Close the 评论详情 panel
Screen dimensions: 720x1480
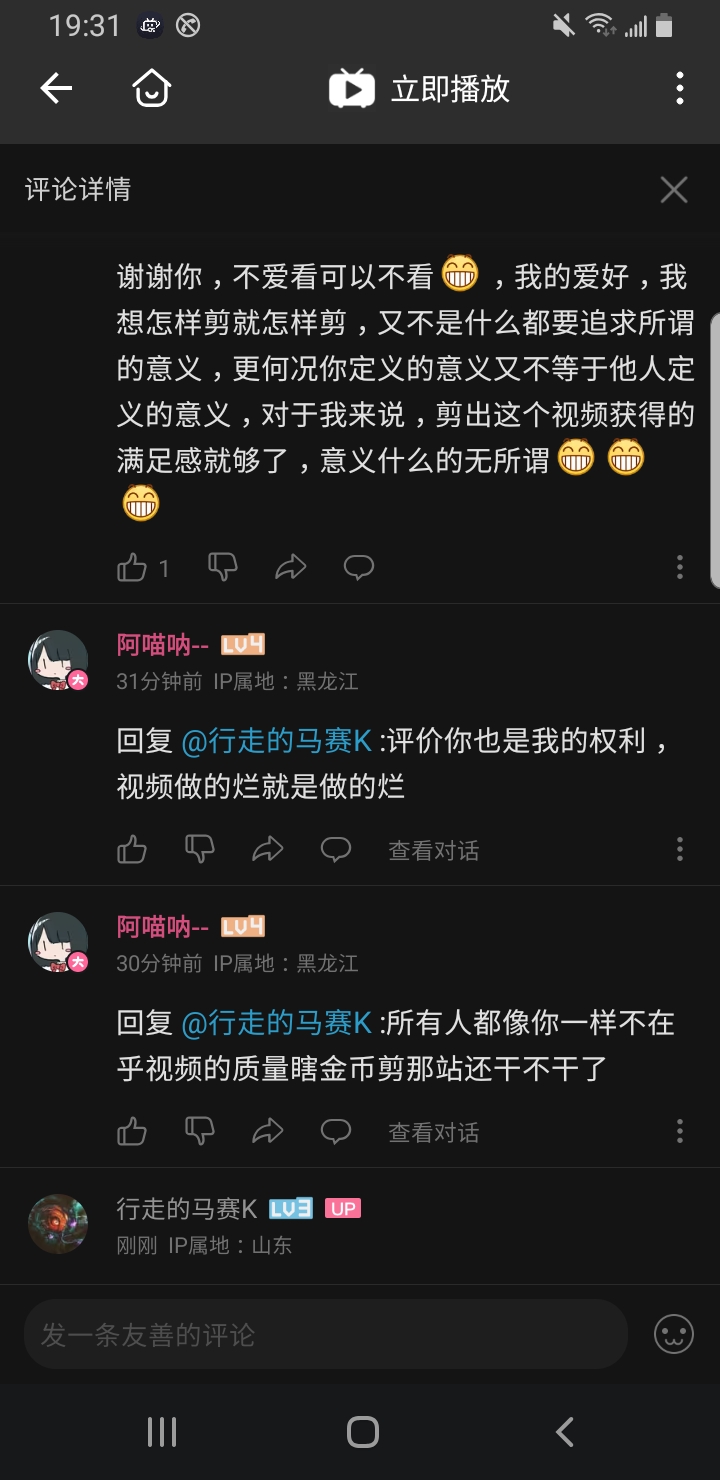[x=674, y=189]
